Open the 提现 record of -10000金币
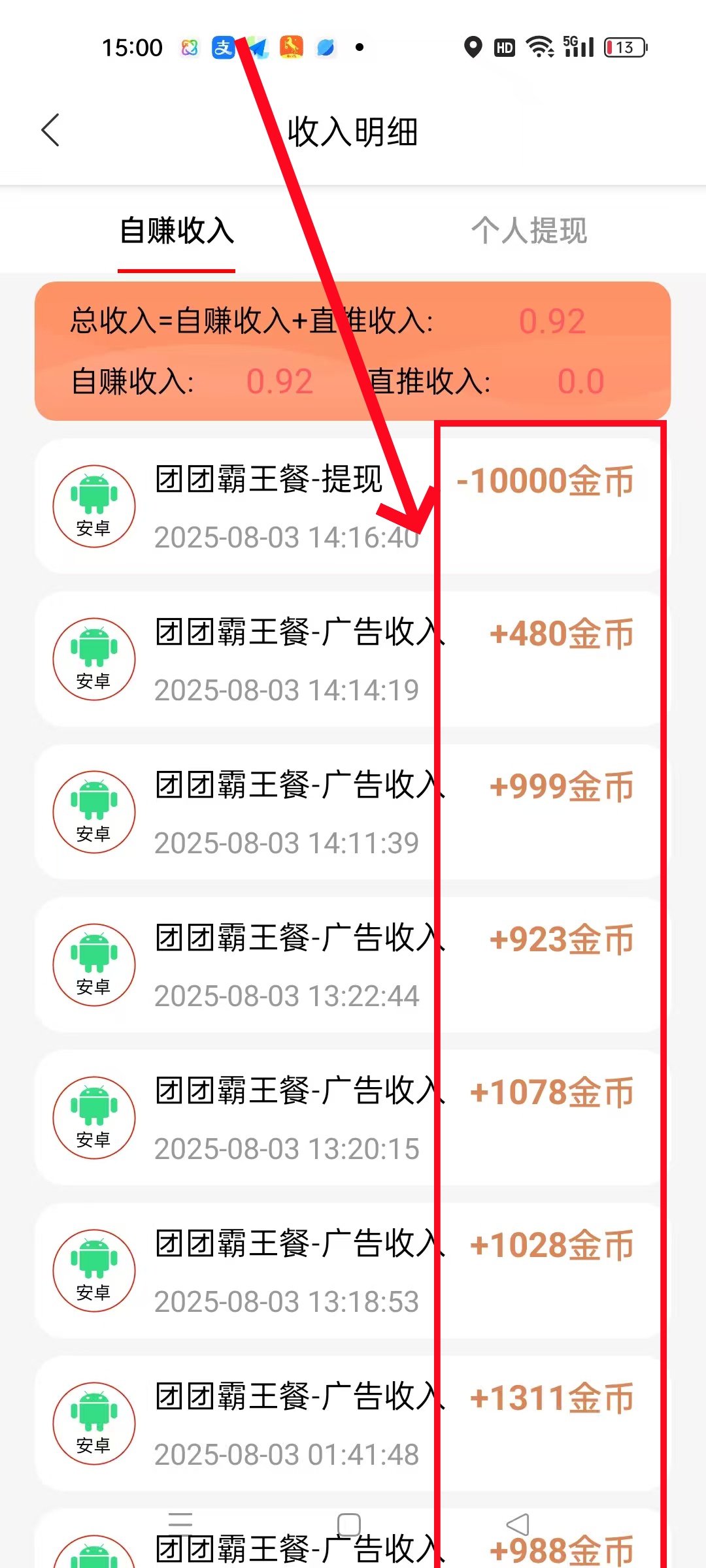This screenshot has width=706, height=1568. (352, 506)
